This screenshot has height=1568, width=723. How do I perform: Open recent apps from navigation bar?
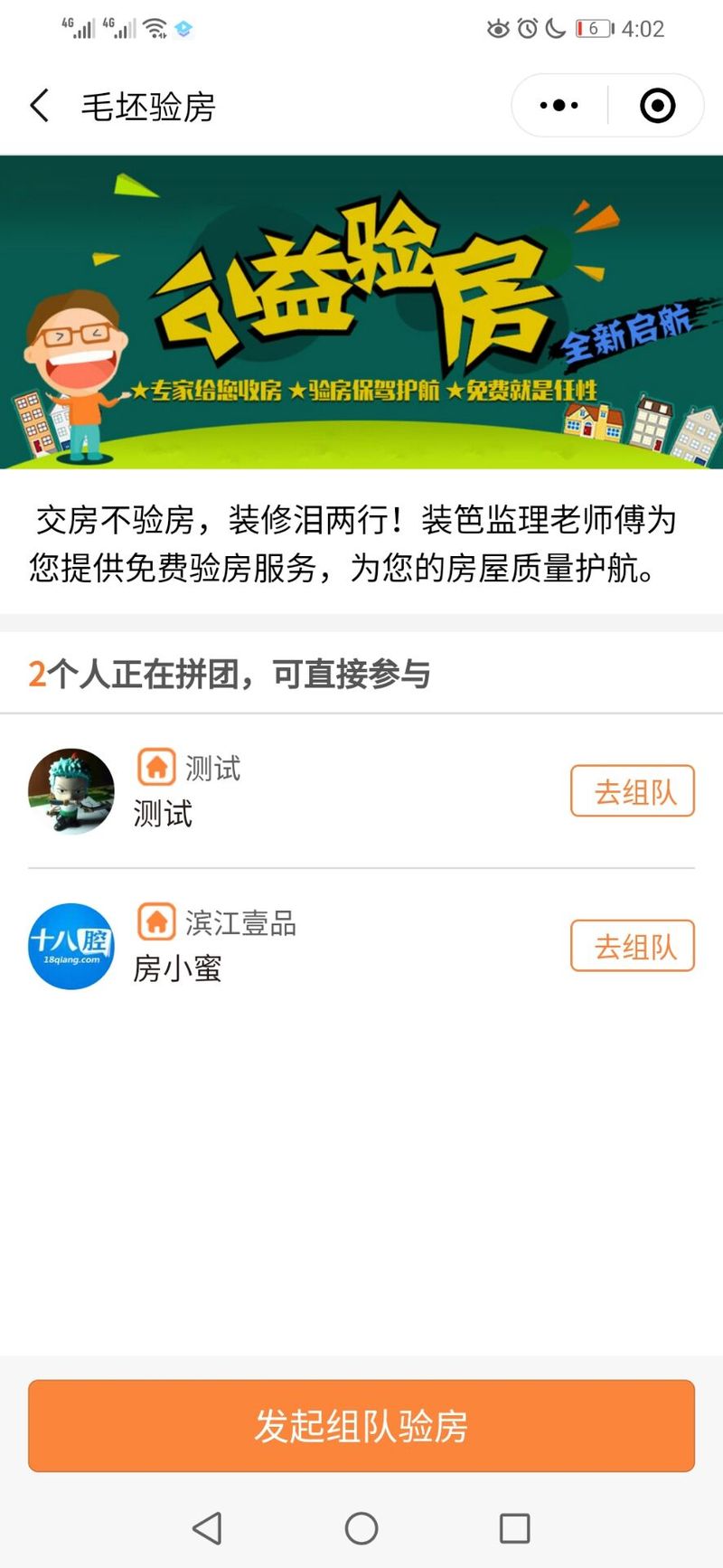pos(514,1528)
